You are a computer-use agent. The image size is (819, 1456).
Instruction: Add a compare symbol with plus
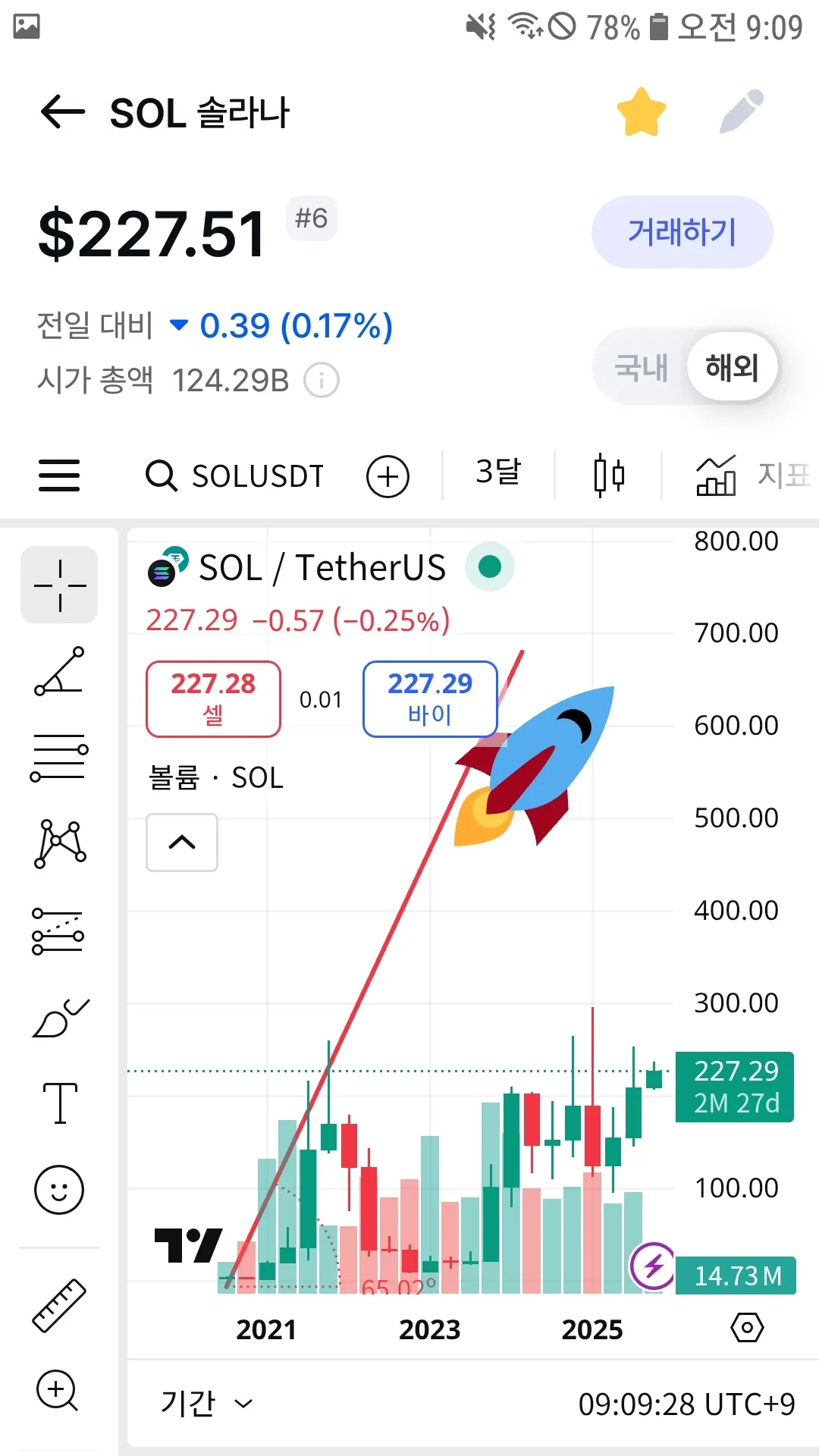[x=388, y=476]
